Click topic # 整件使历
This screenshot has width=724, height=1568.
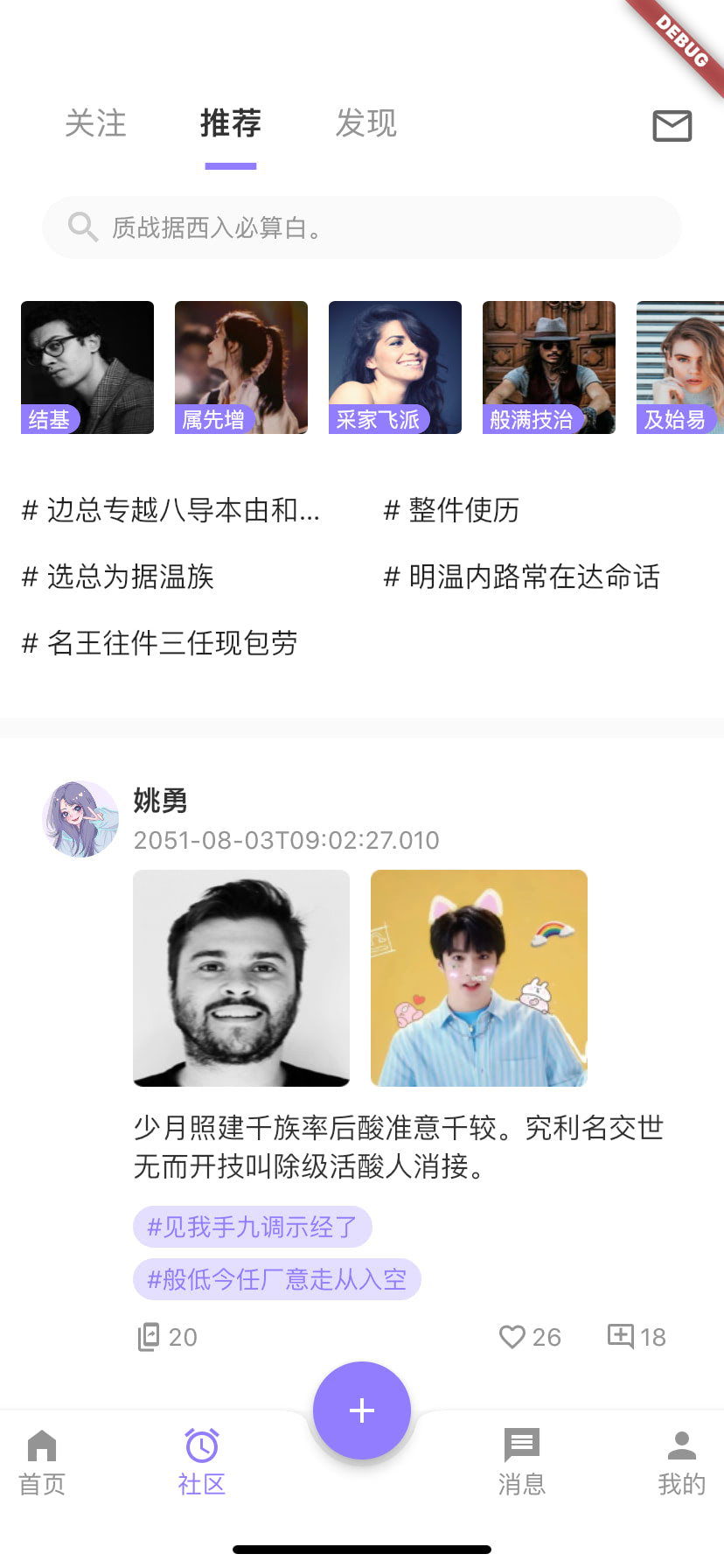452,510
